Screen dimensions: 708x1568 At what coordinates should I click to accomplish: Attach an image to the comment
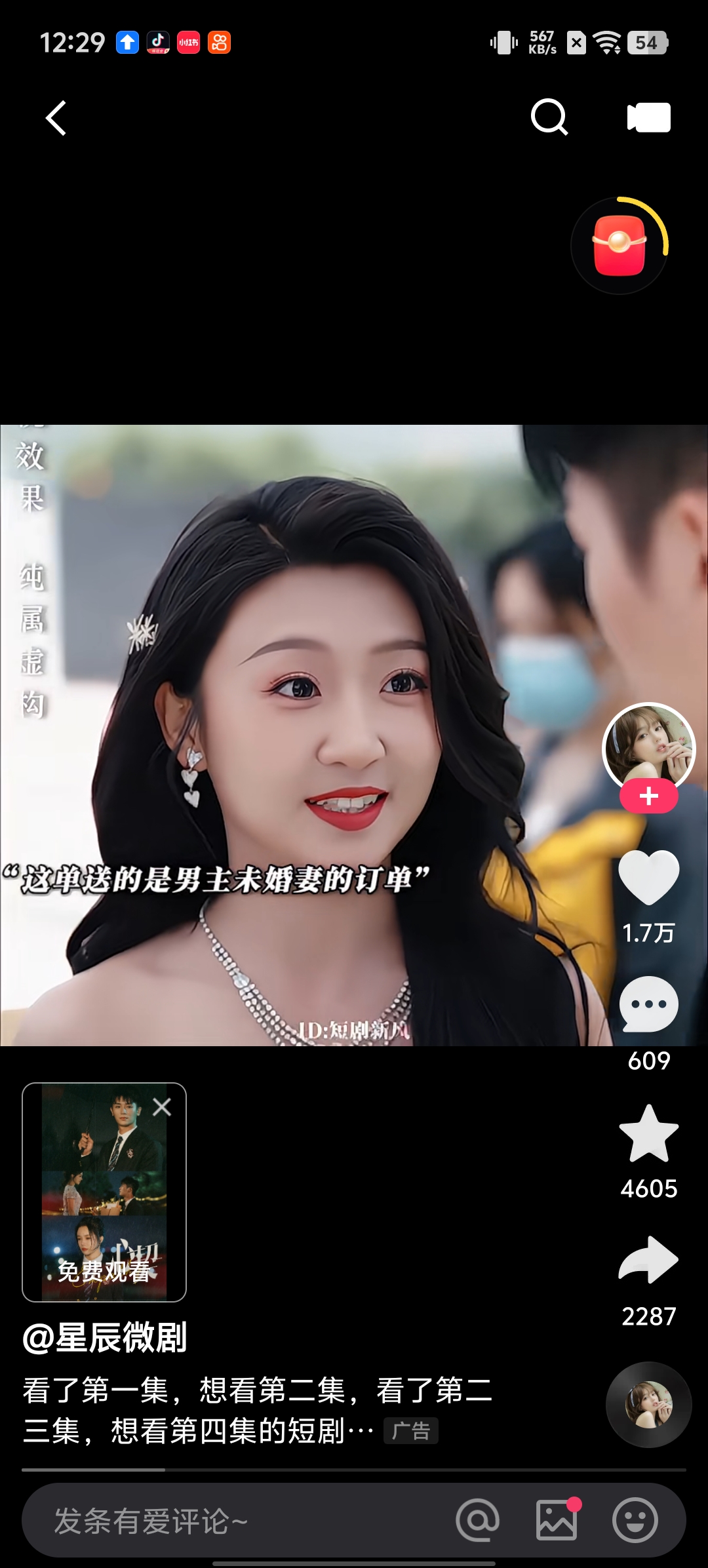557,1520
